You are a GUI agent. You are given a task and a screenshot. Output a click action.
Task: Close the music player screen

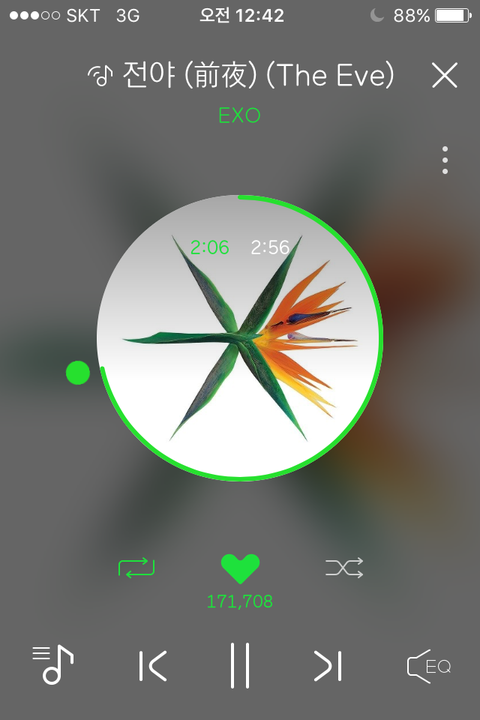point(445,75)
